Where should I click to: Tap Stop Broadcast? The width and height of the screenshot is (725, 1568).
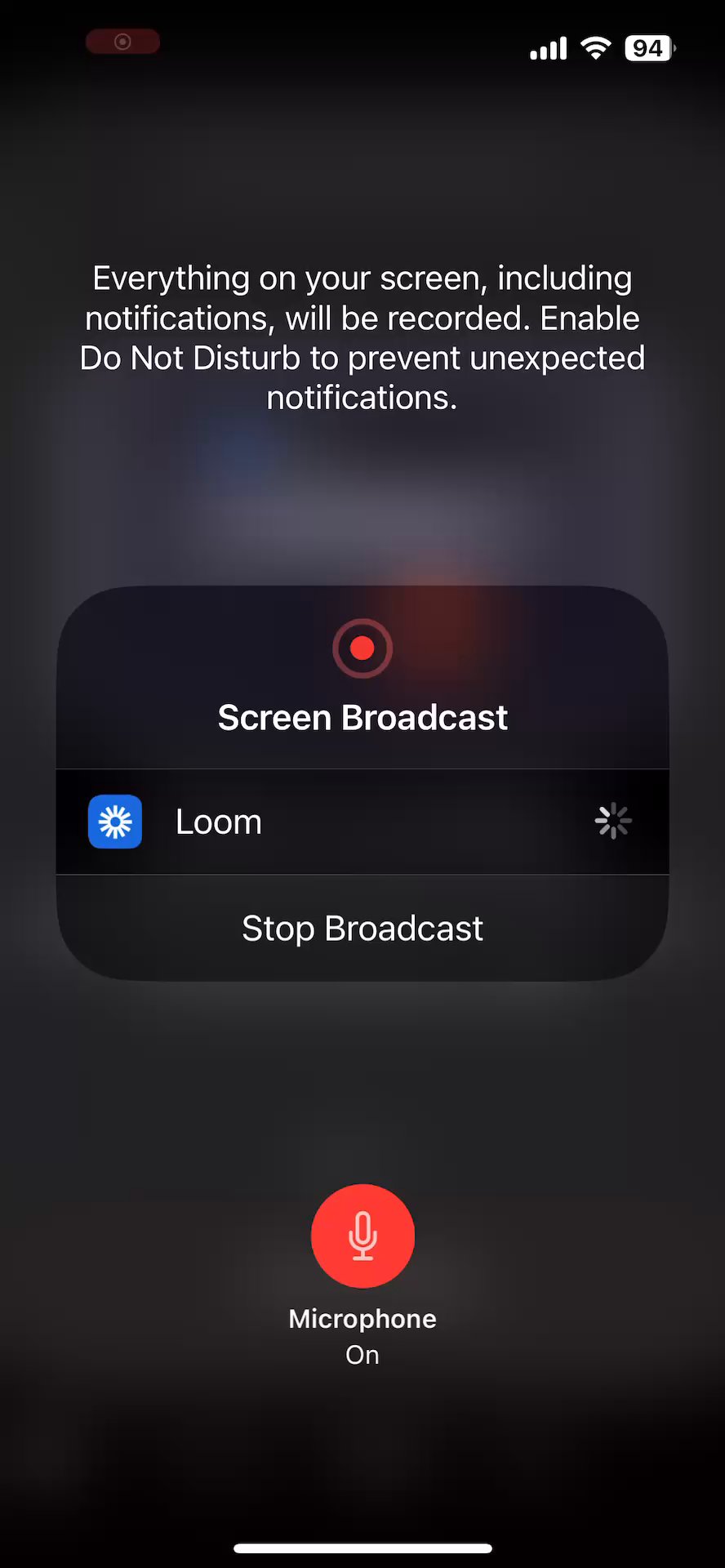pos(362,929)
